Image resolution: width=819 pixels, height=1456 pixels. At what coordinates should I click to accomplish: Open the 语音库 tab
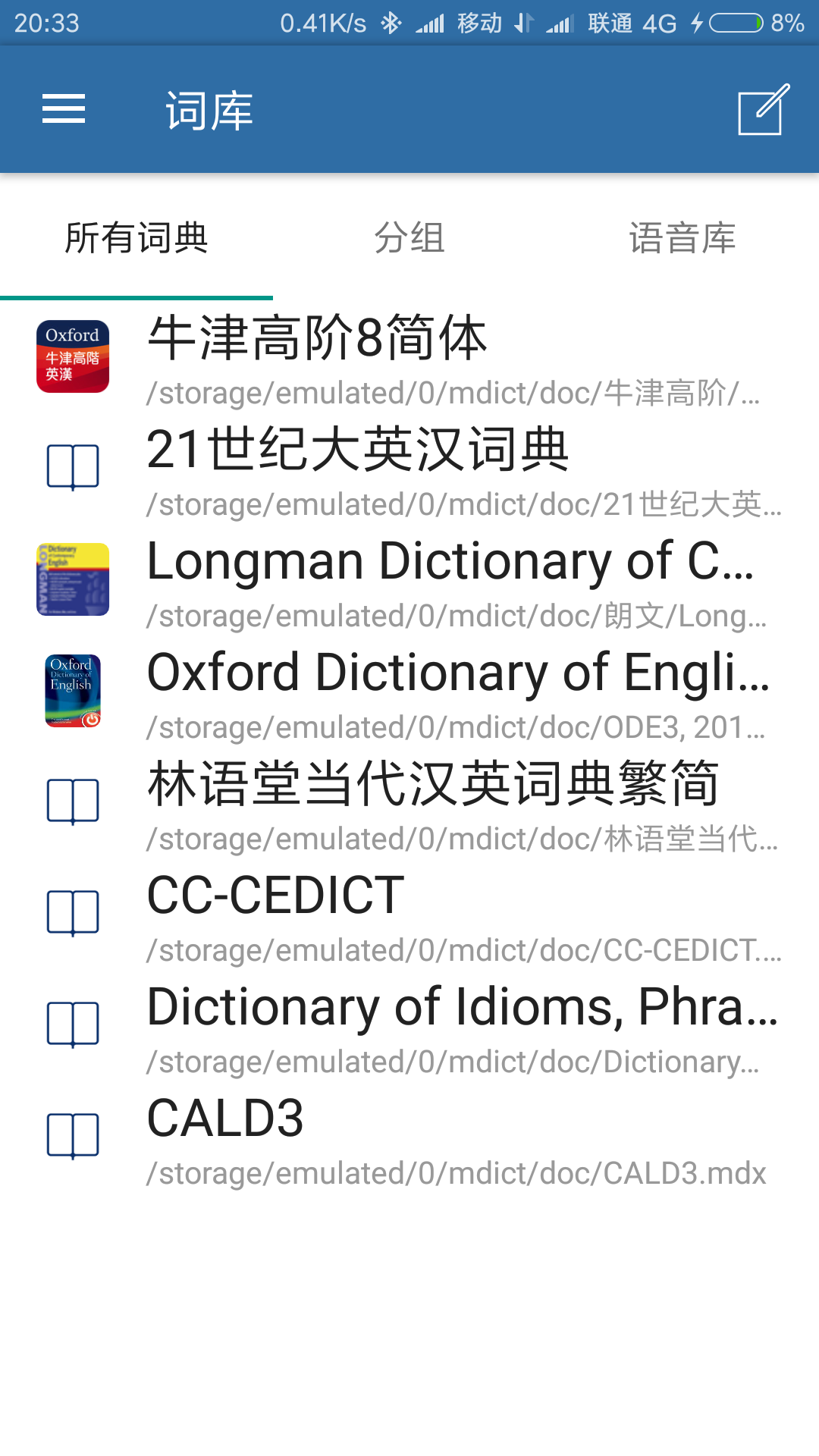point(682,238)
